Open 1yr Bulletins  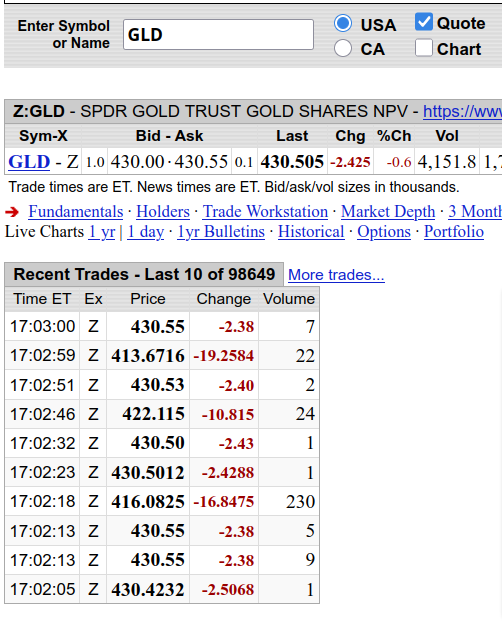(221, 232)
